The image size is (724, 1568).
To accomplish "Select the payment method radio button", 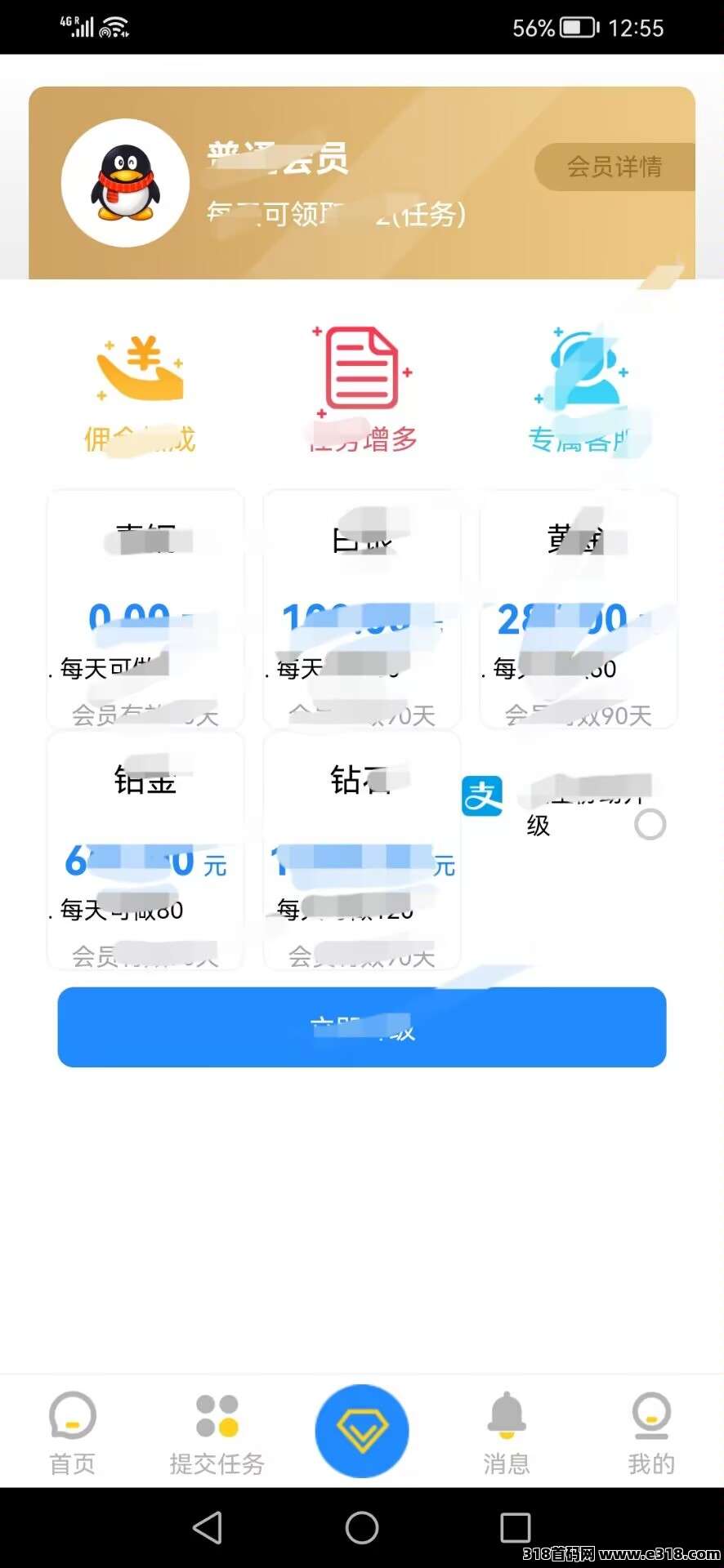I will pyautogui.click(x=651, y=825).
